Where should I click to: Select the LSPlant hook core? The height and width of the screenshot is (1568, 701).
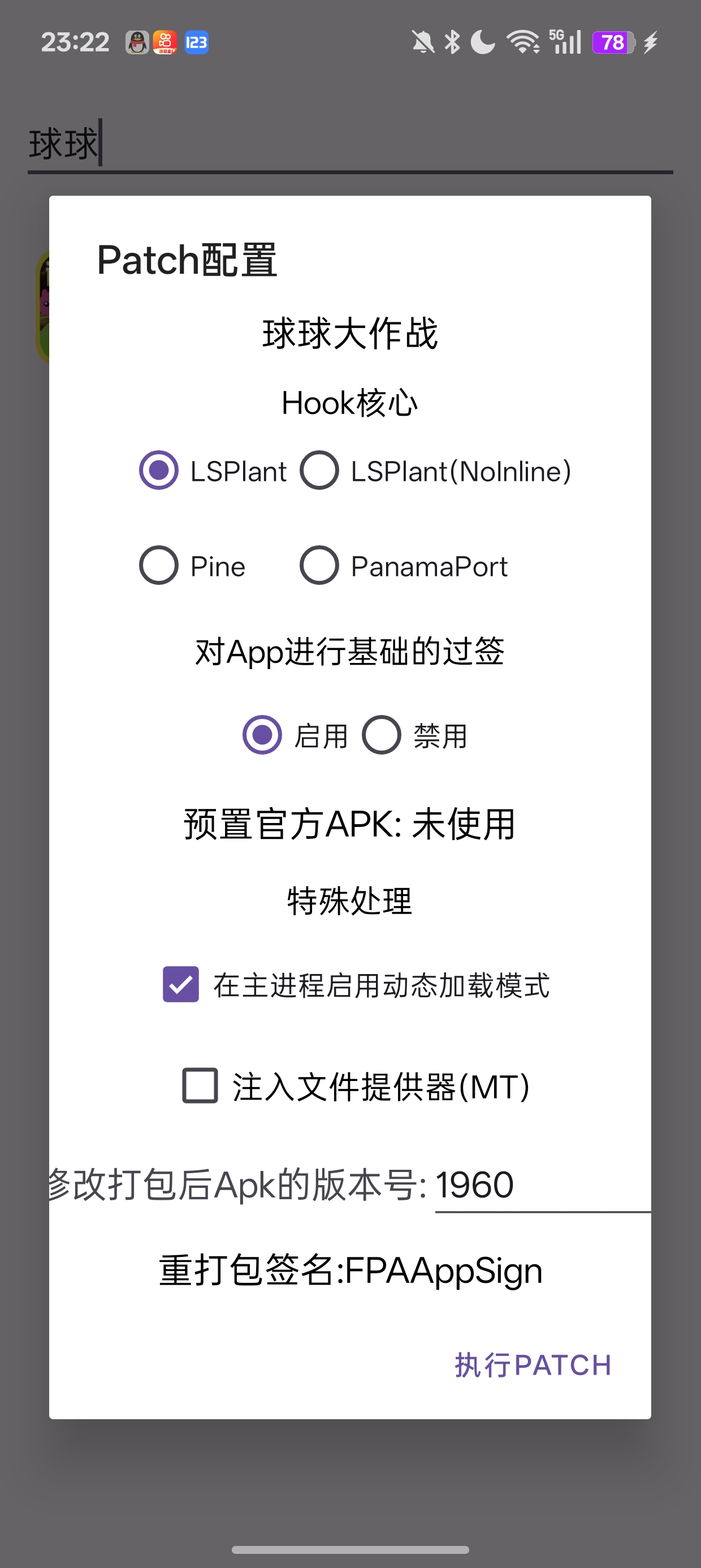coord(159,470)
